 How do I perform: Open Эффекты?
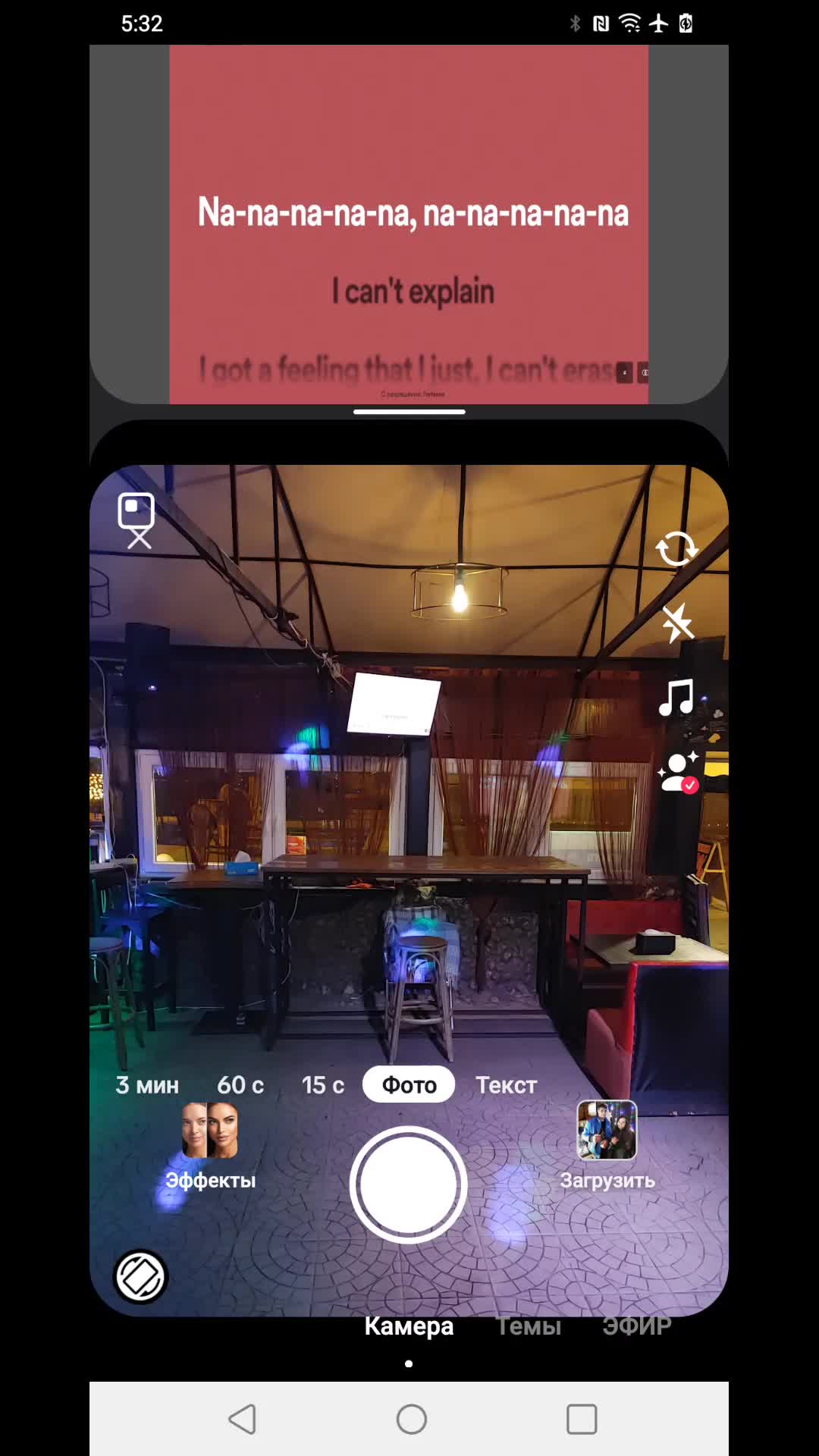point(210,1145)
